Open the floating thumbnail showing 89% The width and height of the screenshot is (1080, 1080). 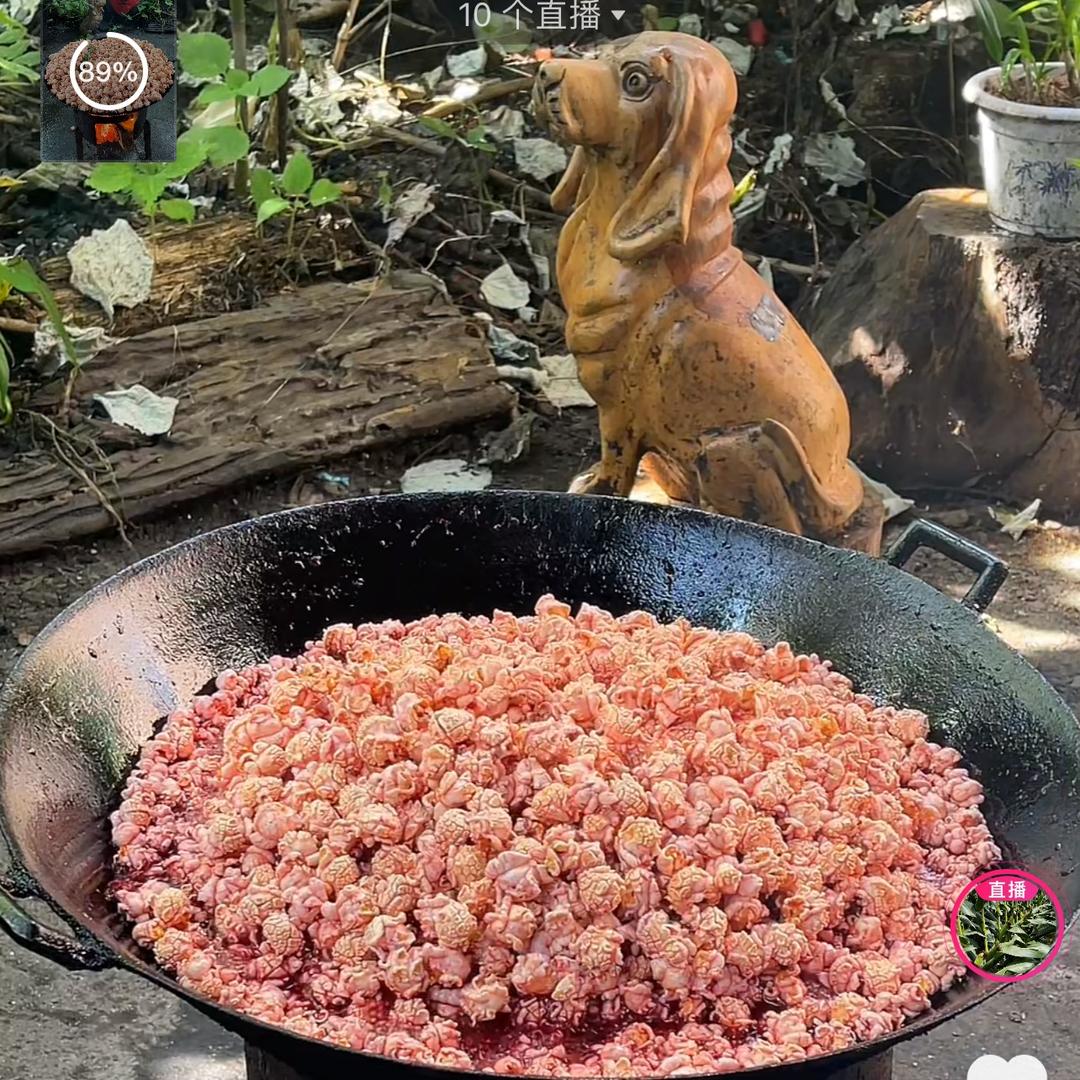point(108,80)
